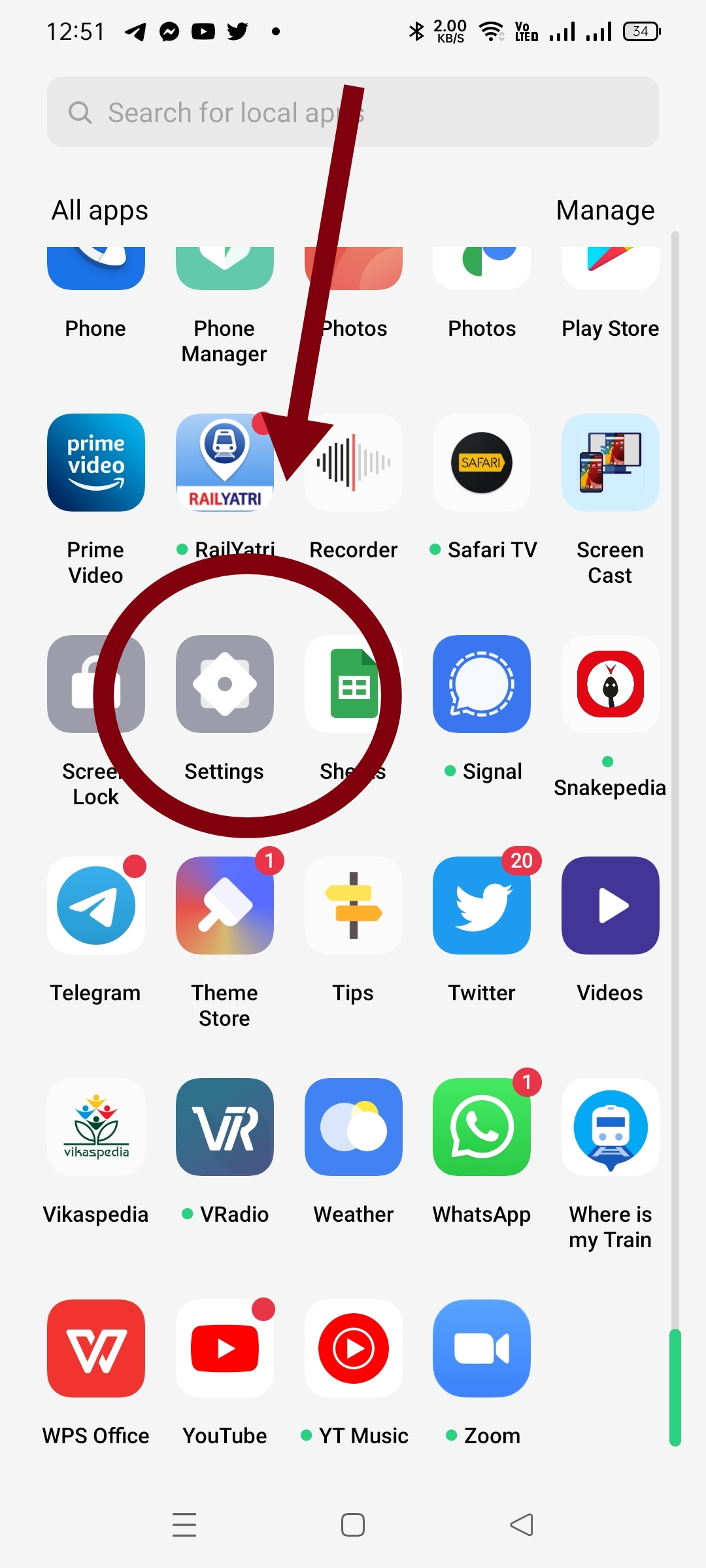
Task: Tap Manage to organize apps
Action: coord(605,210)
